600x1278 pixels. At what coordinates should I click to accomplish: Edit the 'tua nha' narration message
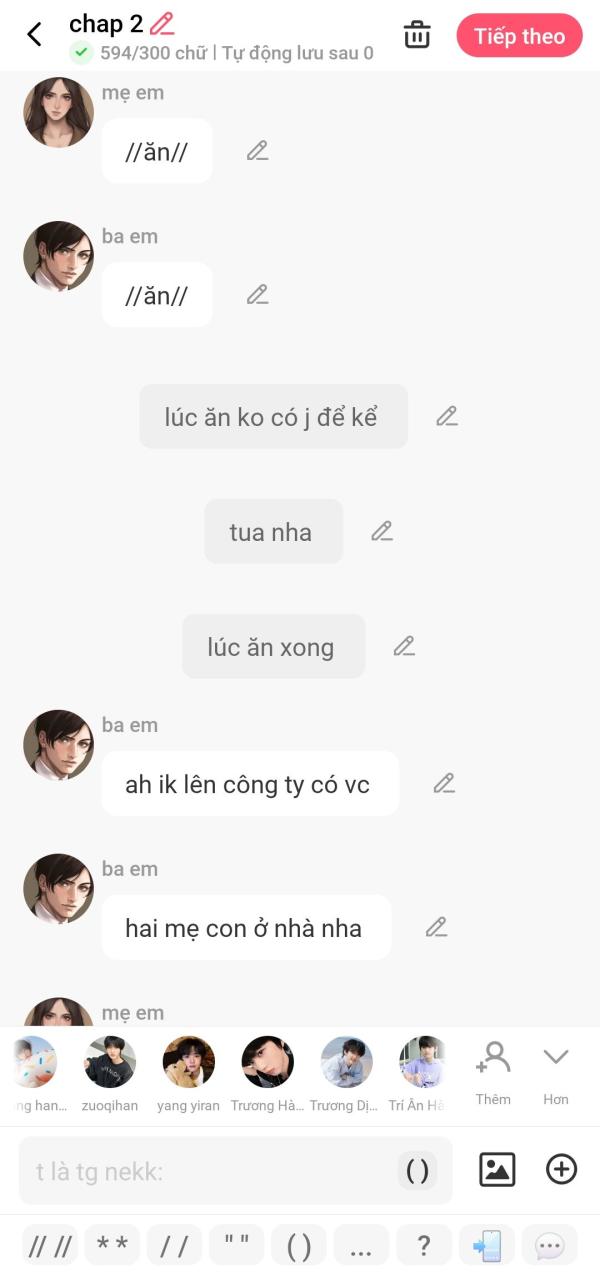pyautogui.click(x=382, y=531)
